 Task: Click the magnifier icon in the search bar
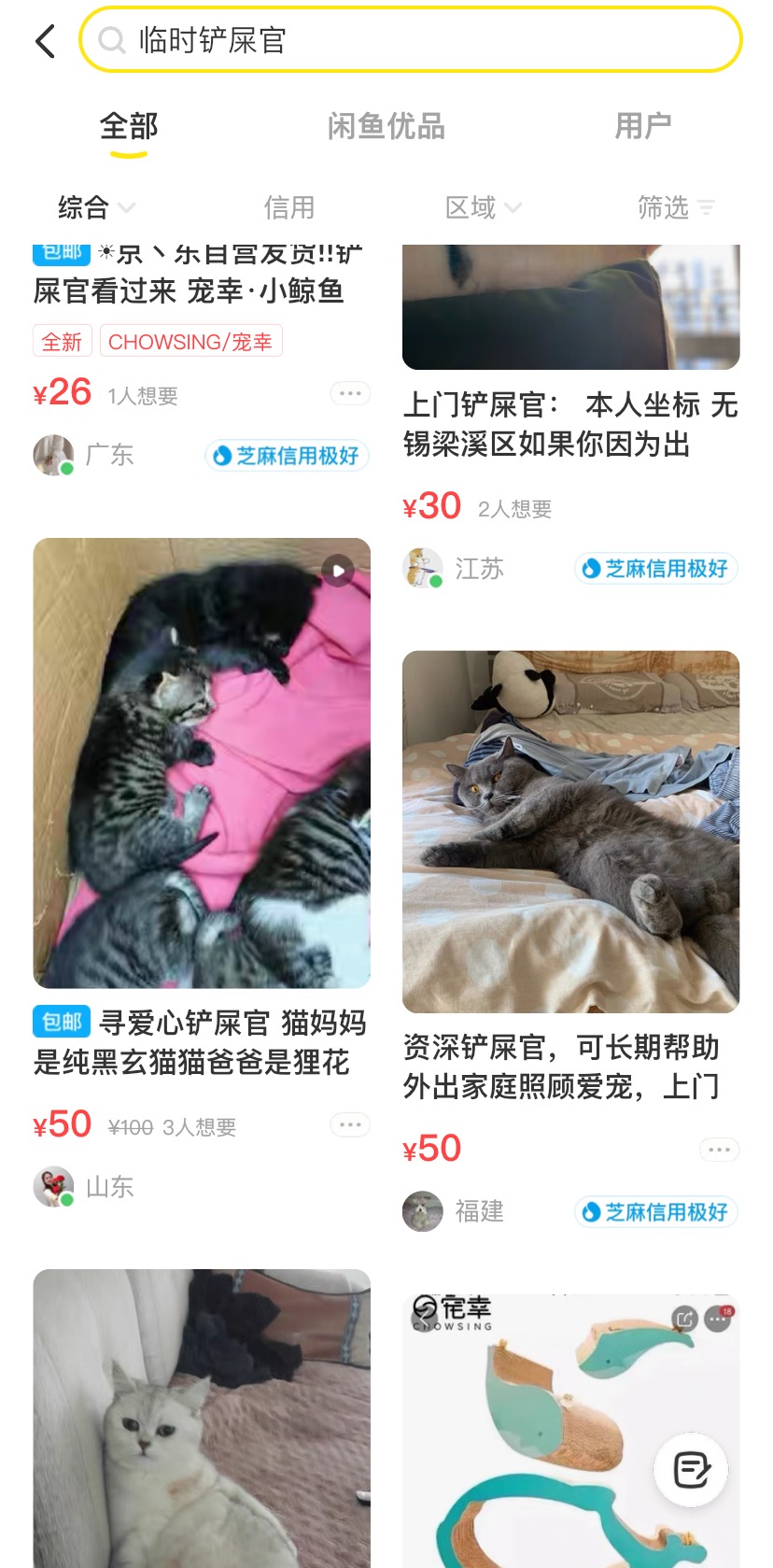pos(112,41)
